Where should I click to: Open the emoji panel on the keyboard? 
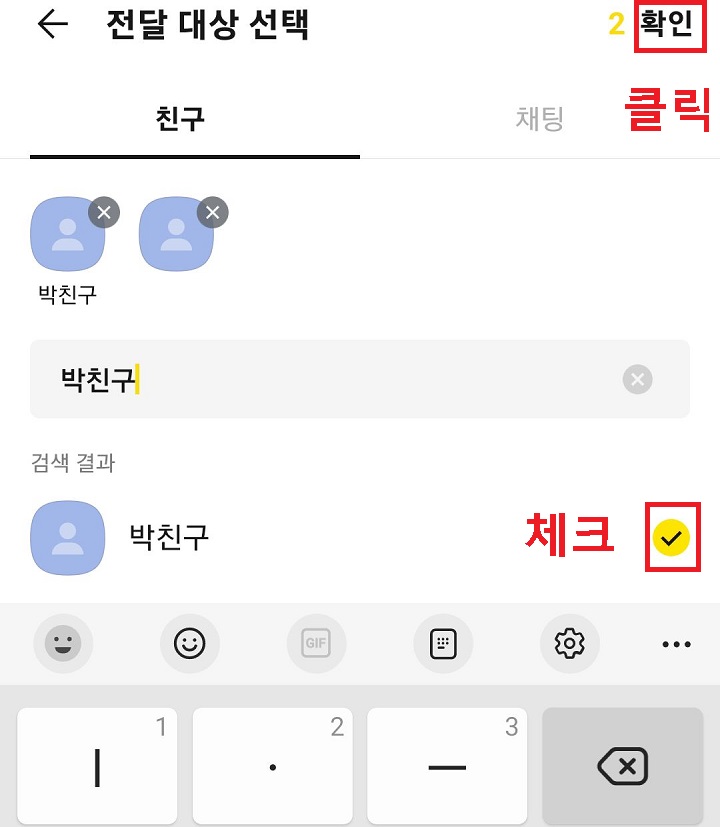(x=63, y=644)
